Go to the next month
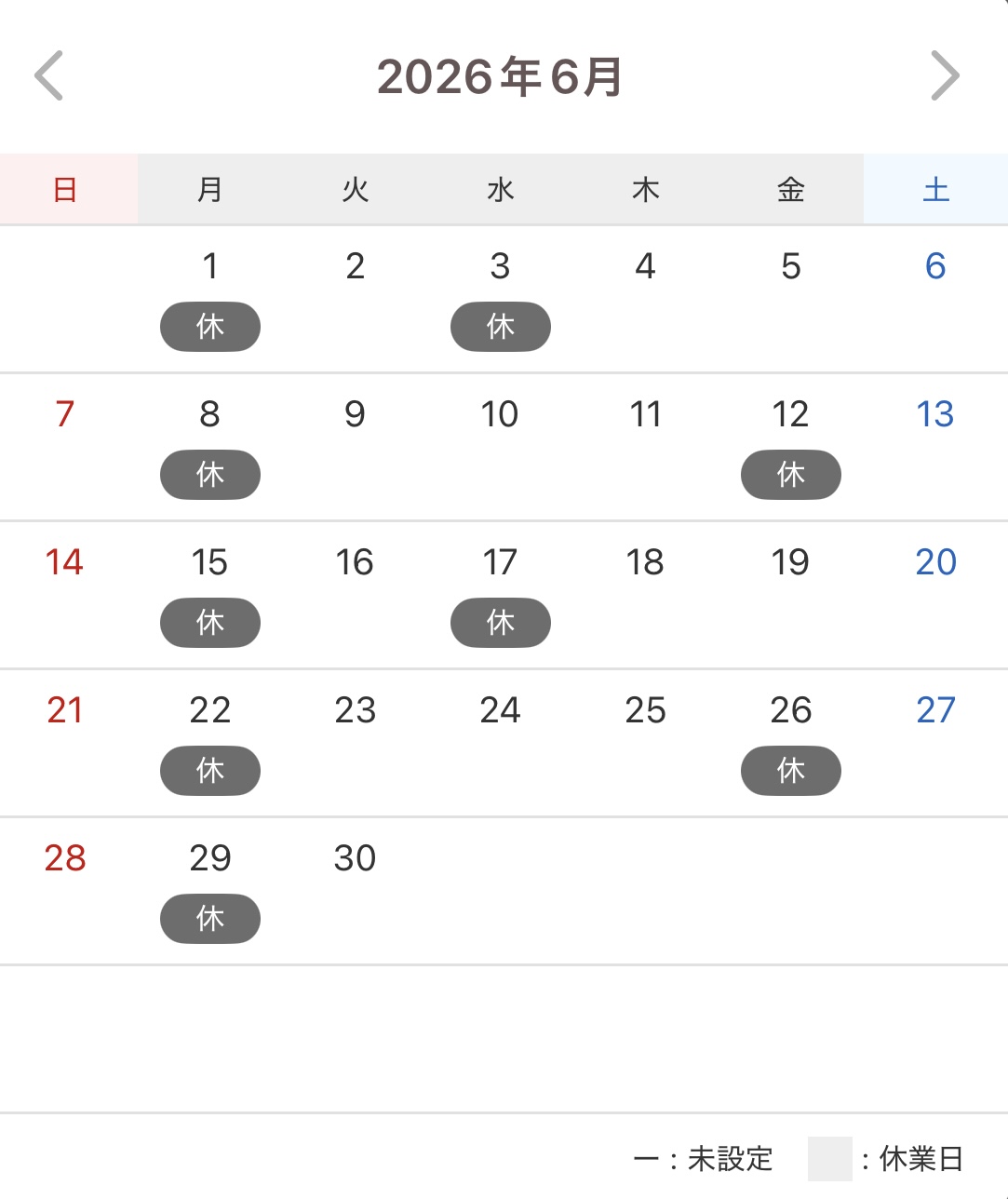 tap(945, 75)
